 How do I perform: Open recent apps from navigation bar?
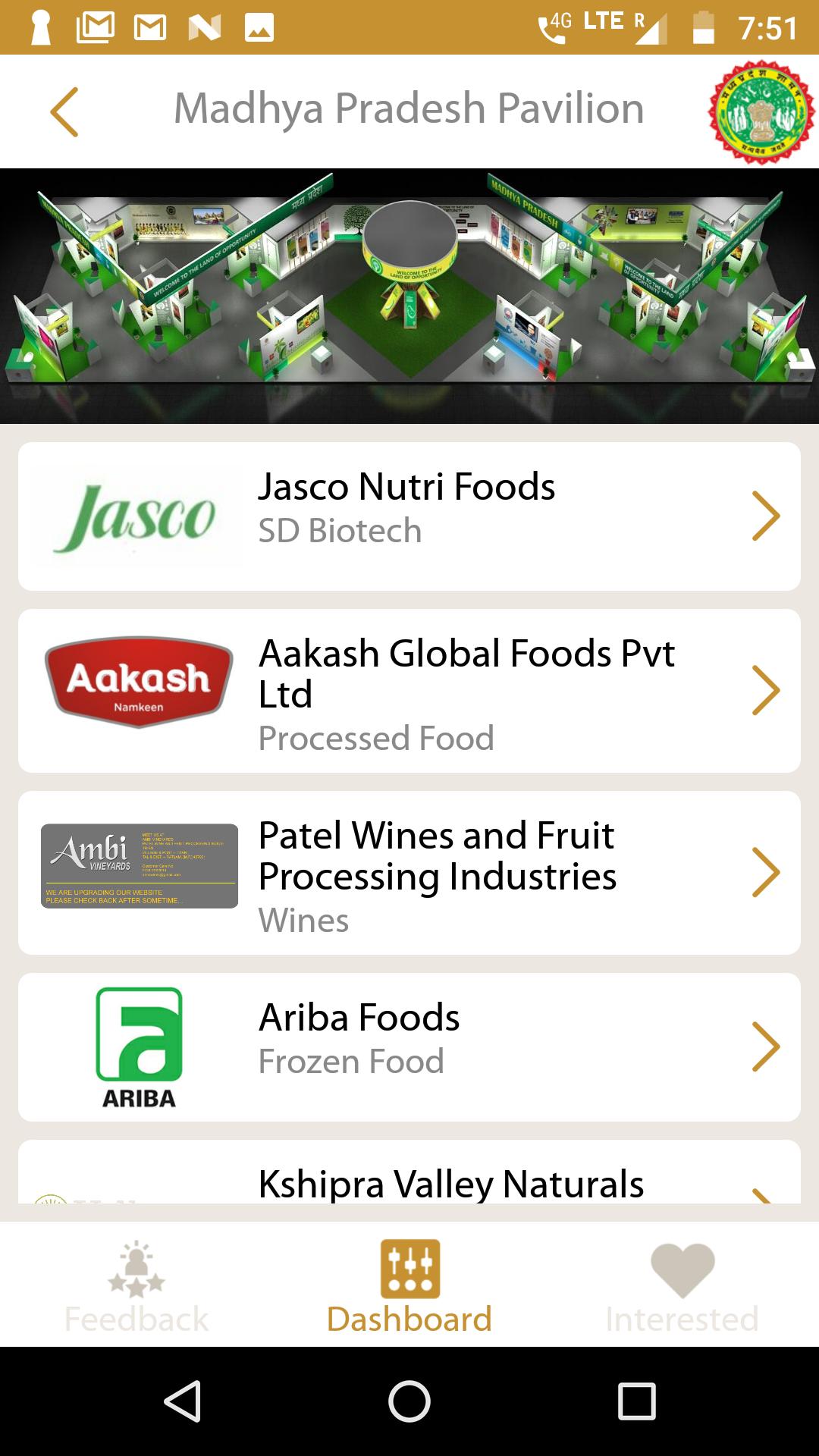coord(636,1401)
